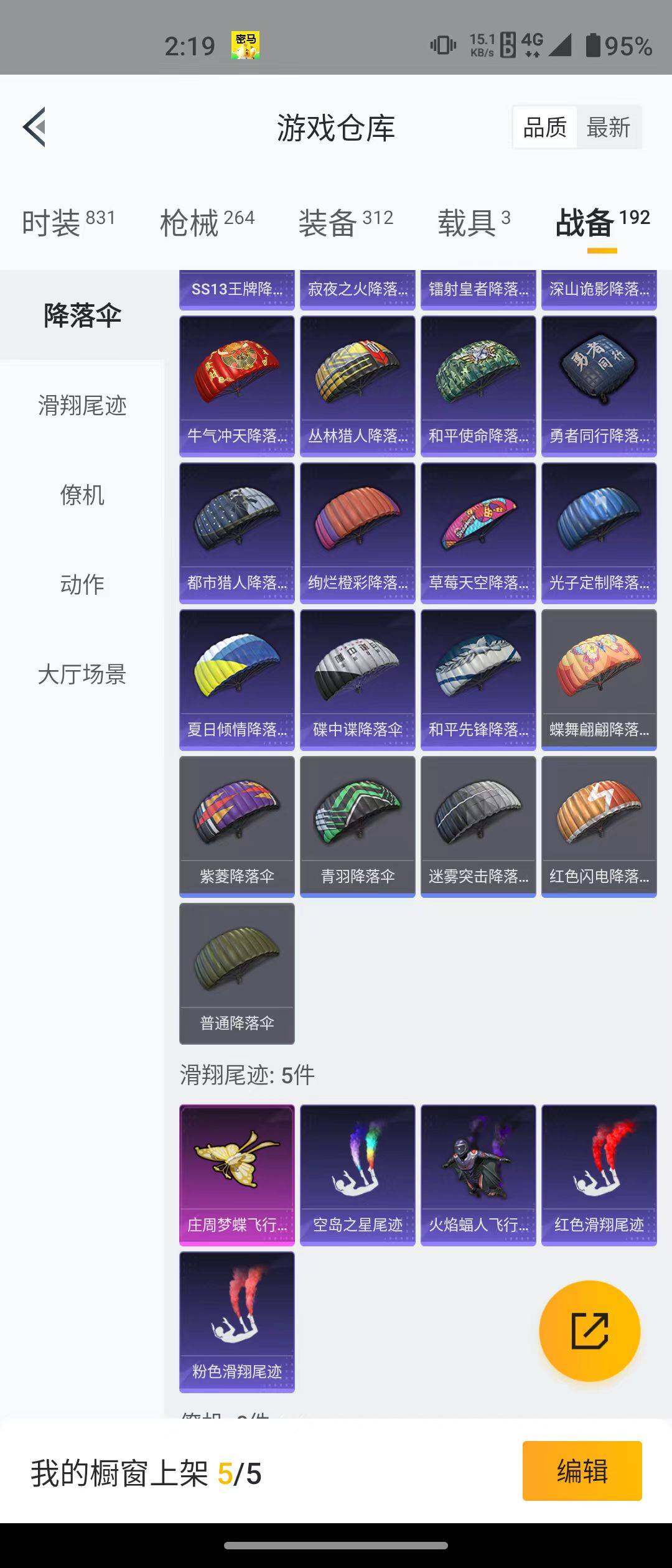Switch sorting to 最新
Screen dimensions: 672x1568
(x=608, y=128)
